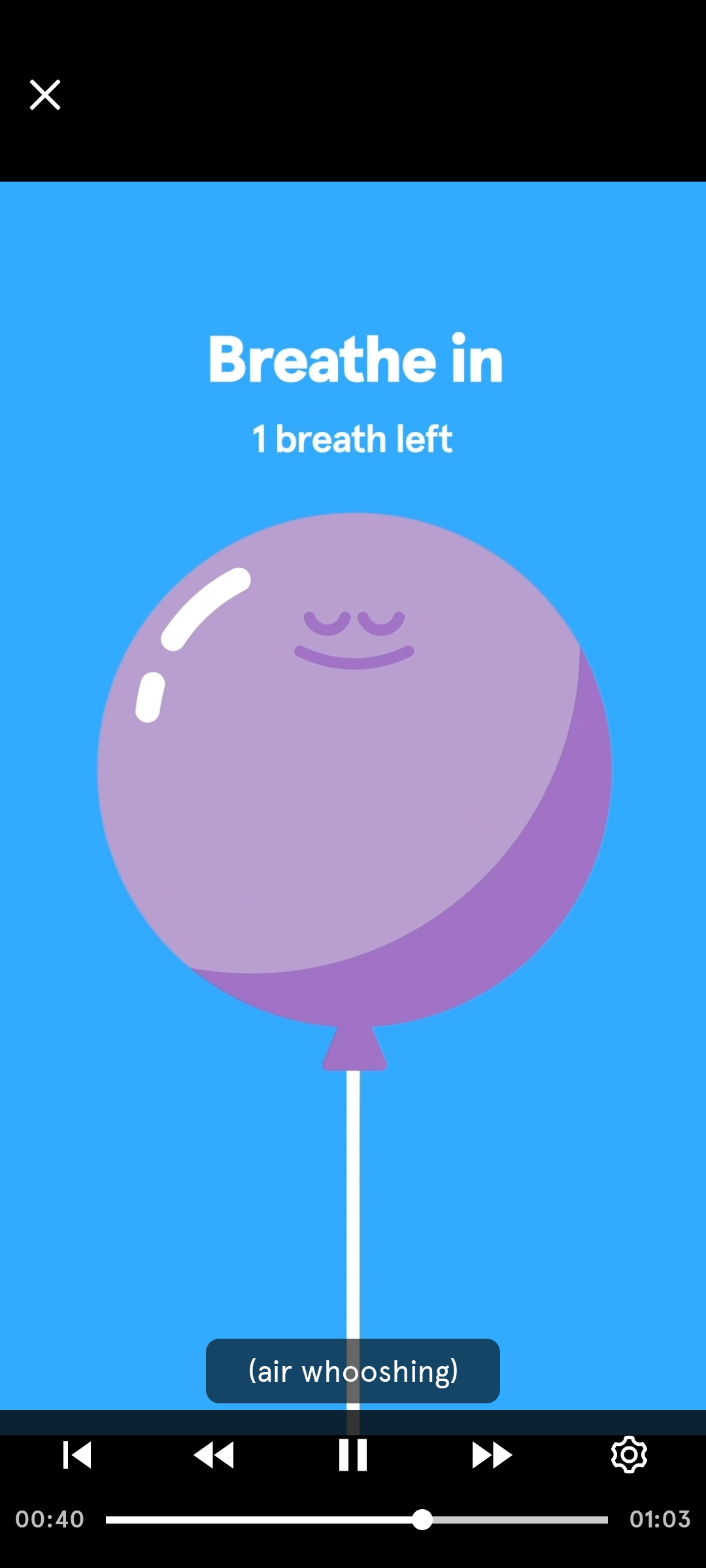Tap the fast-forward double-arrow icon

[492, 1454]
